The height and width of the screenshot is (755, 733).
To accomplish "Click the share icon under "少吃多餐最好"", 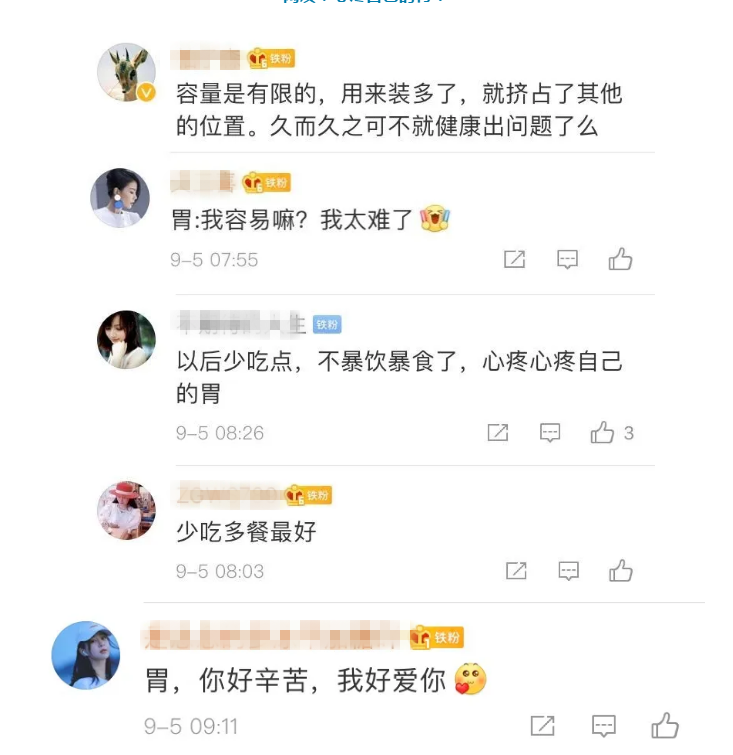I will (x=516, y=571).
